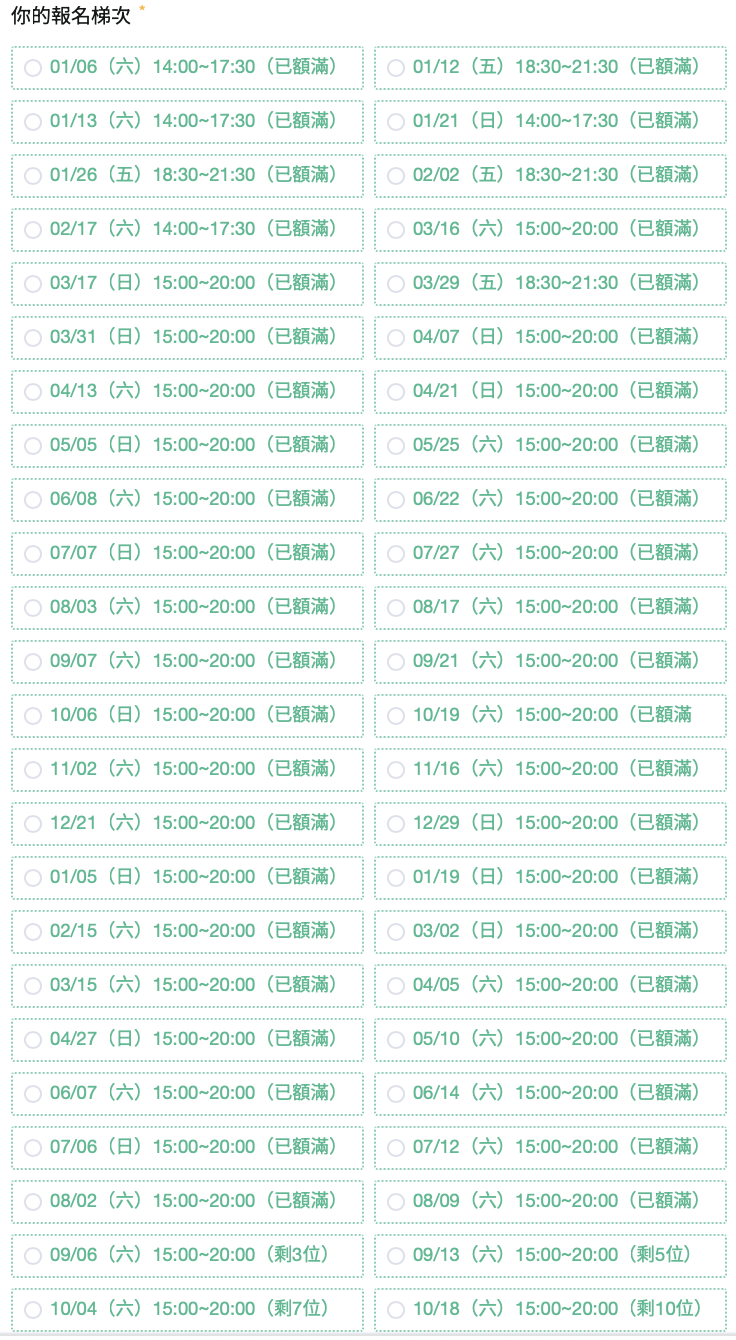The image size is (736, 1340).
Task: Select the 01/12（五）18:30~21:30 option
Action: pos(550,67)
